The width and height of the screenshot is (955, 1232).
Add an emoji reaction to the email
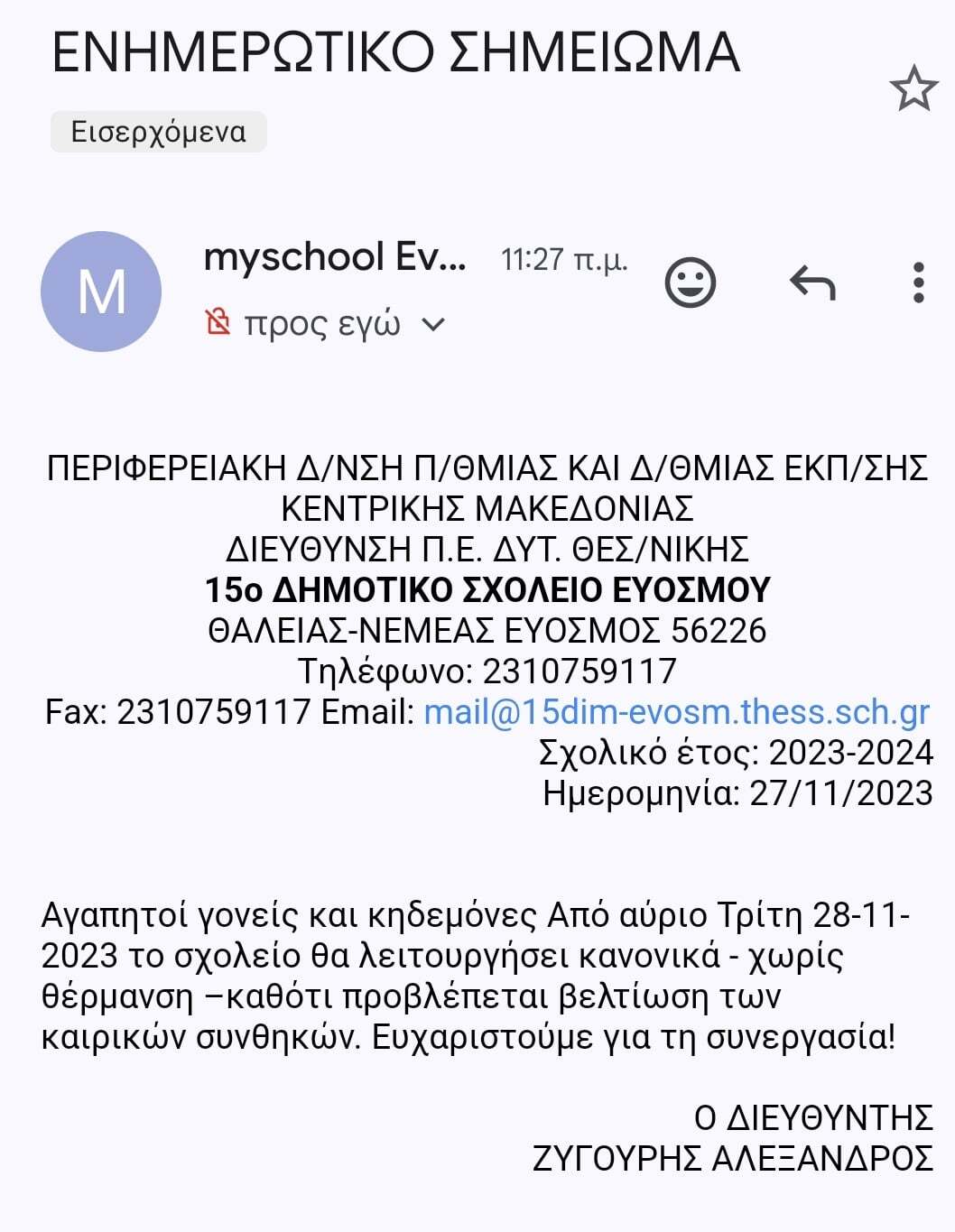(691, 283)
